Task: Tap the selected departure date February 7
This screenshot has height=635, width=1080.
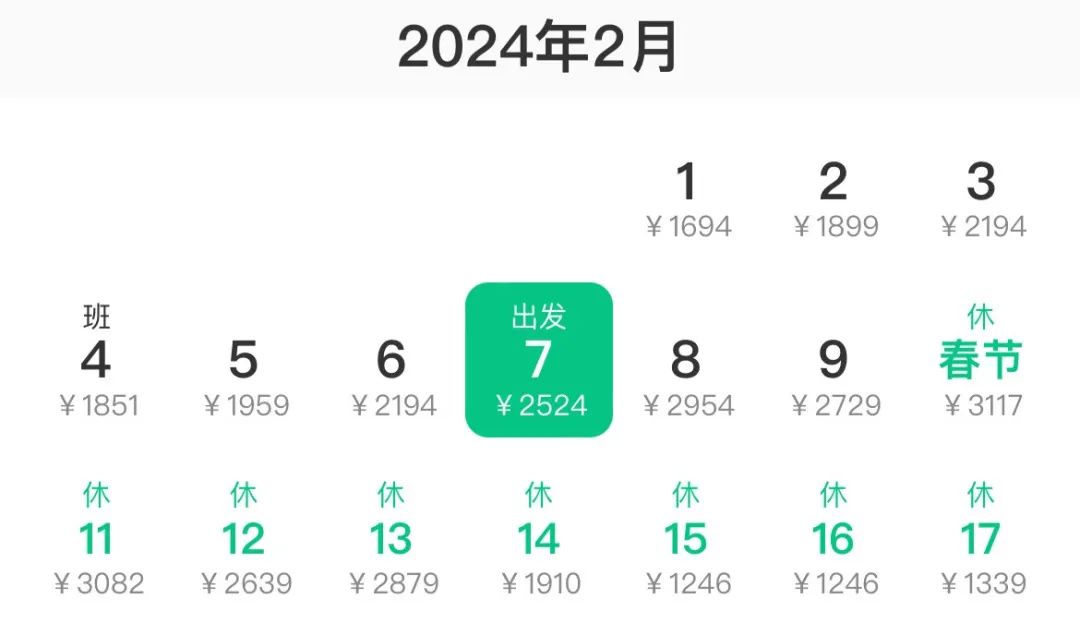Action: pyautogui.click(x=539, y=361)
